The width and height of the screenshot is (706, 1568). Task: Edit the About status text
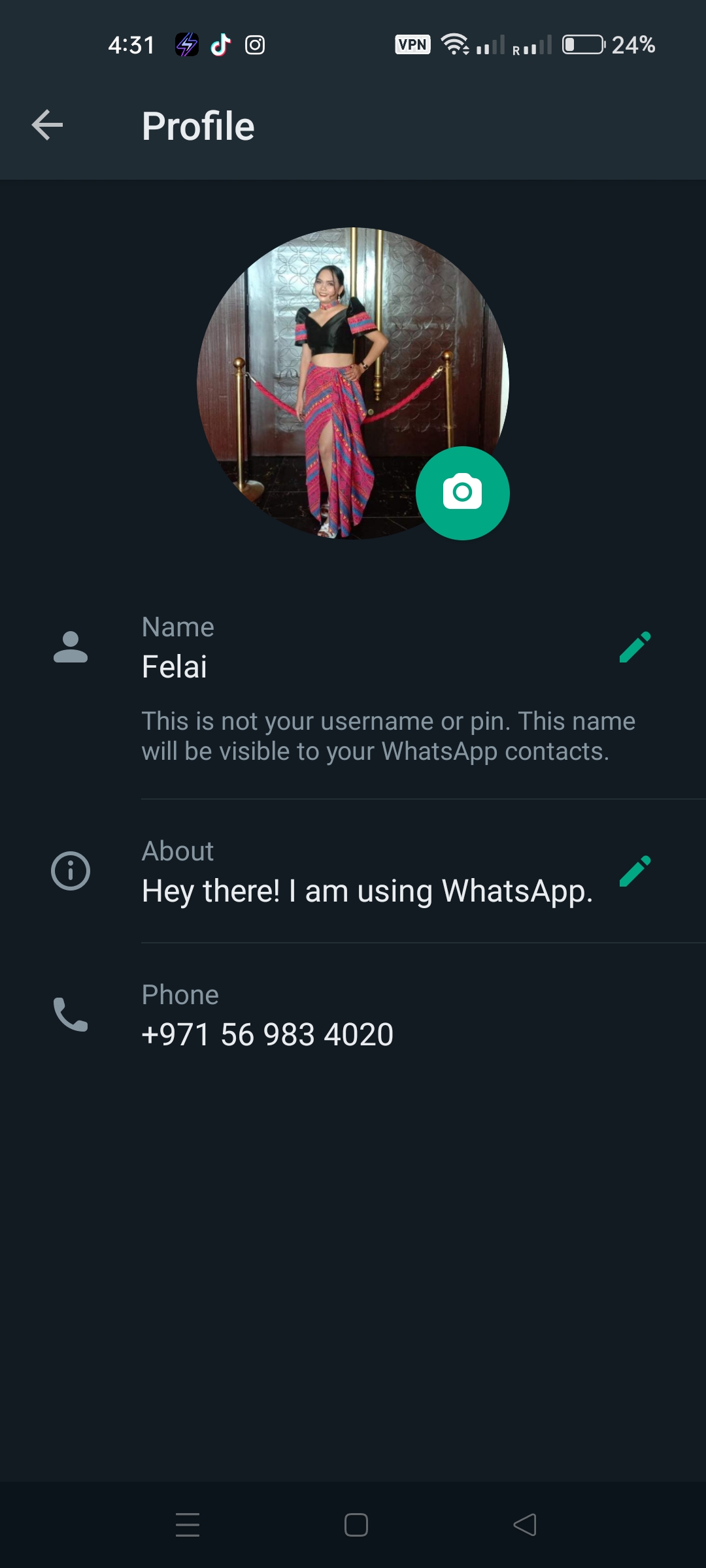click(x=634, y=872)
